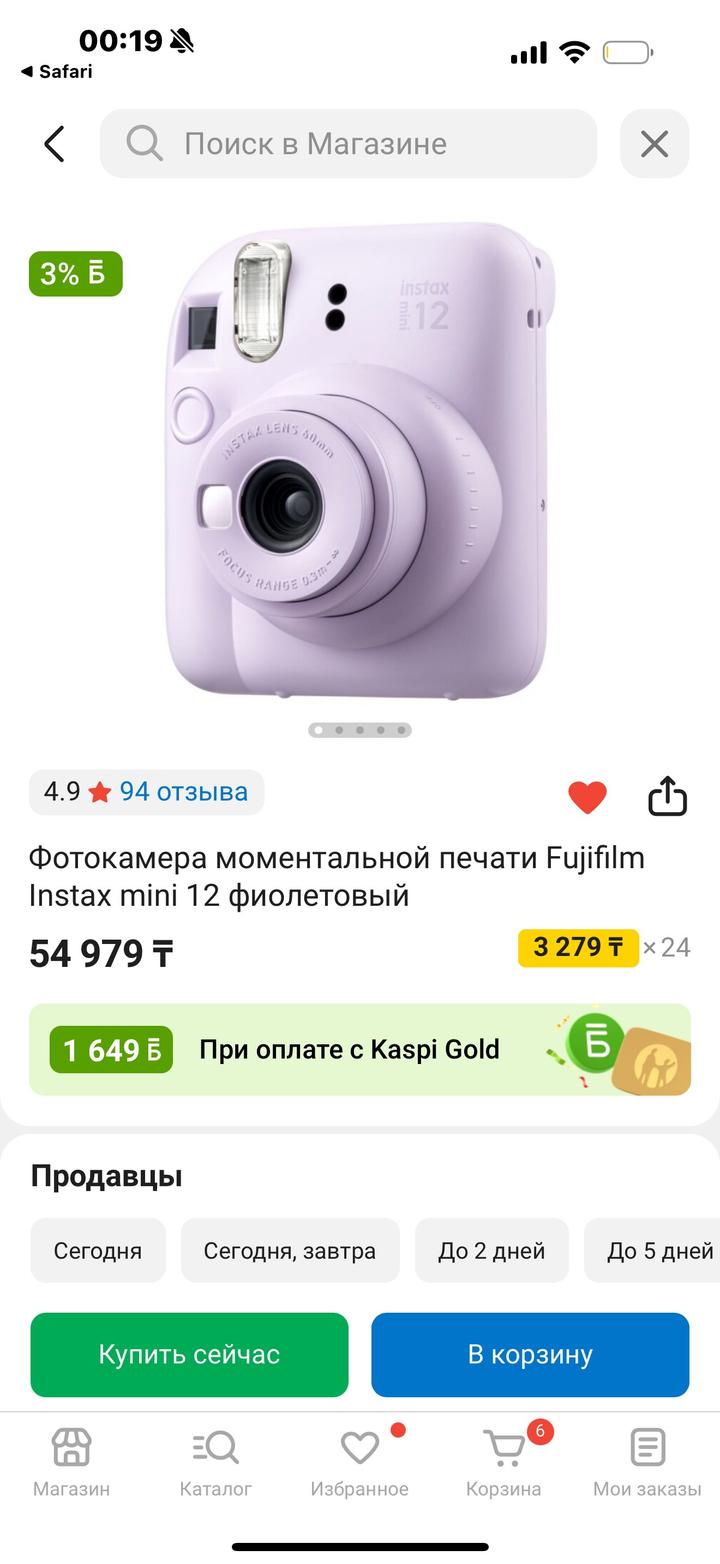This screenshot has height=1564, width=720.
Task: Share this Instax mini 12 product
Action: [x=667, y=797]
